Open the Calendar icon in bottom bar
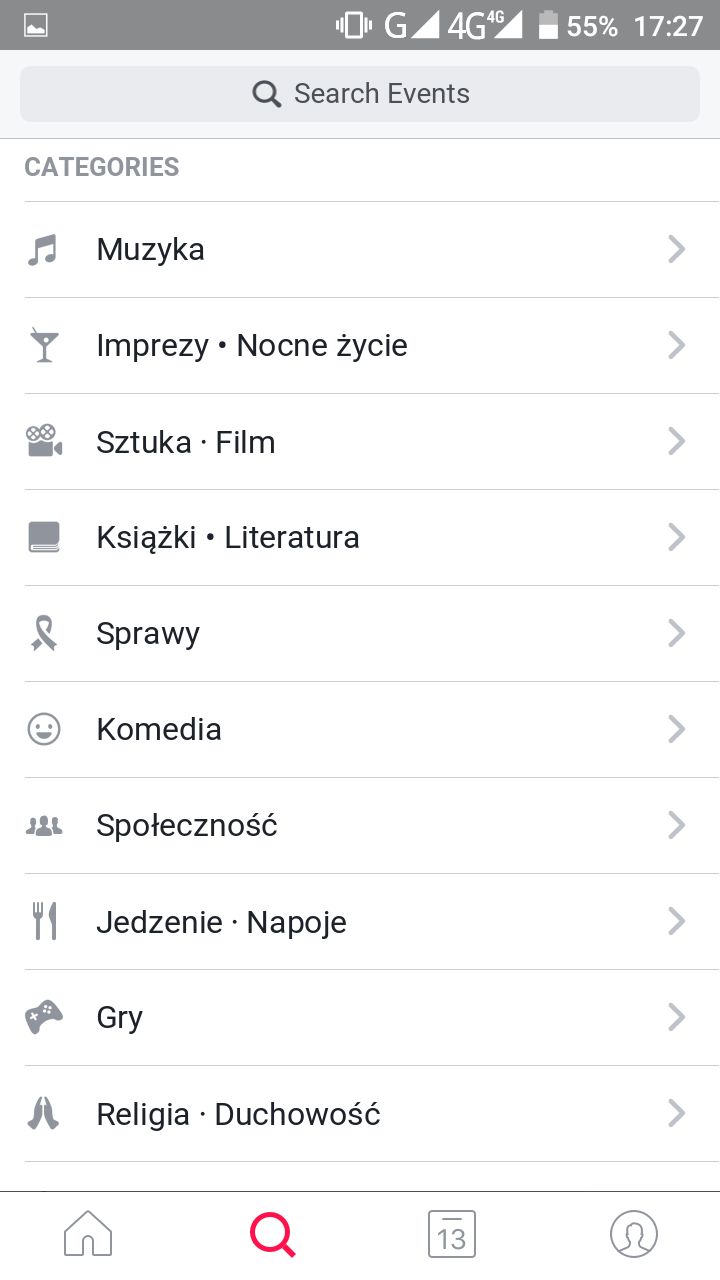Image resolution: width=720 pixels, height=1280 pixels. point(452,1234)
